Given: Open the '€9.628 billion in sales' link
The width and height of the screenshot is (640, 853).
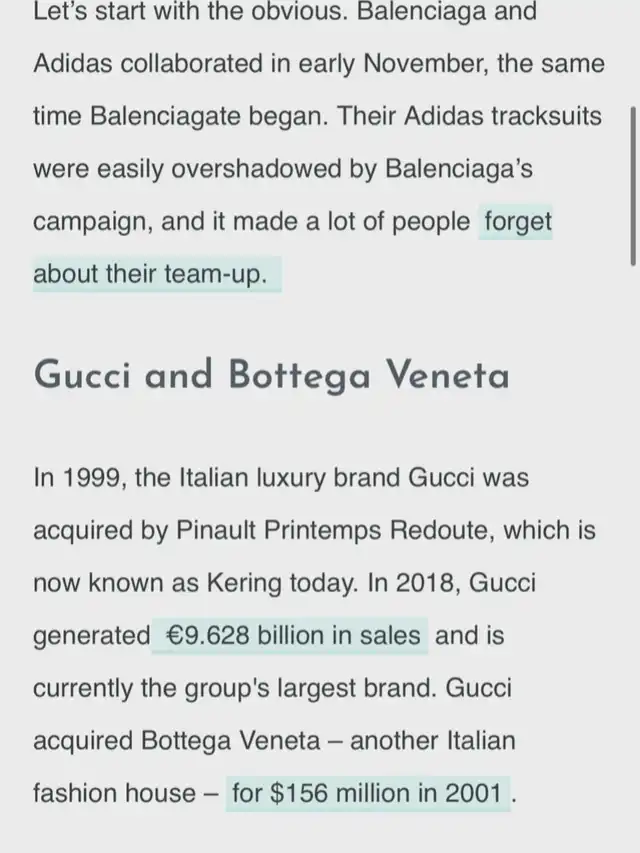Looking at the screenshot, I should click(290, 636).
